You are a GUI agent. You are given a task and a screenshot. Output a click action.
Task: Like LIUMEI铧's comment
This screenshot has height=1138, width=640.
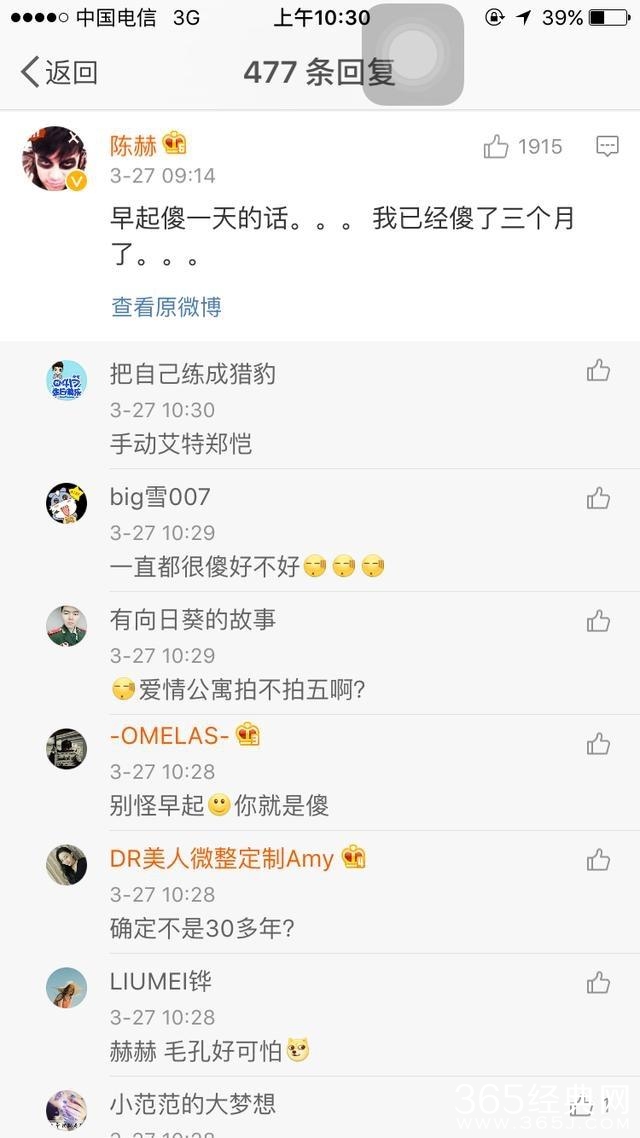598,983
